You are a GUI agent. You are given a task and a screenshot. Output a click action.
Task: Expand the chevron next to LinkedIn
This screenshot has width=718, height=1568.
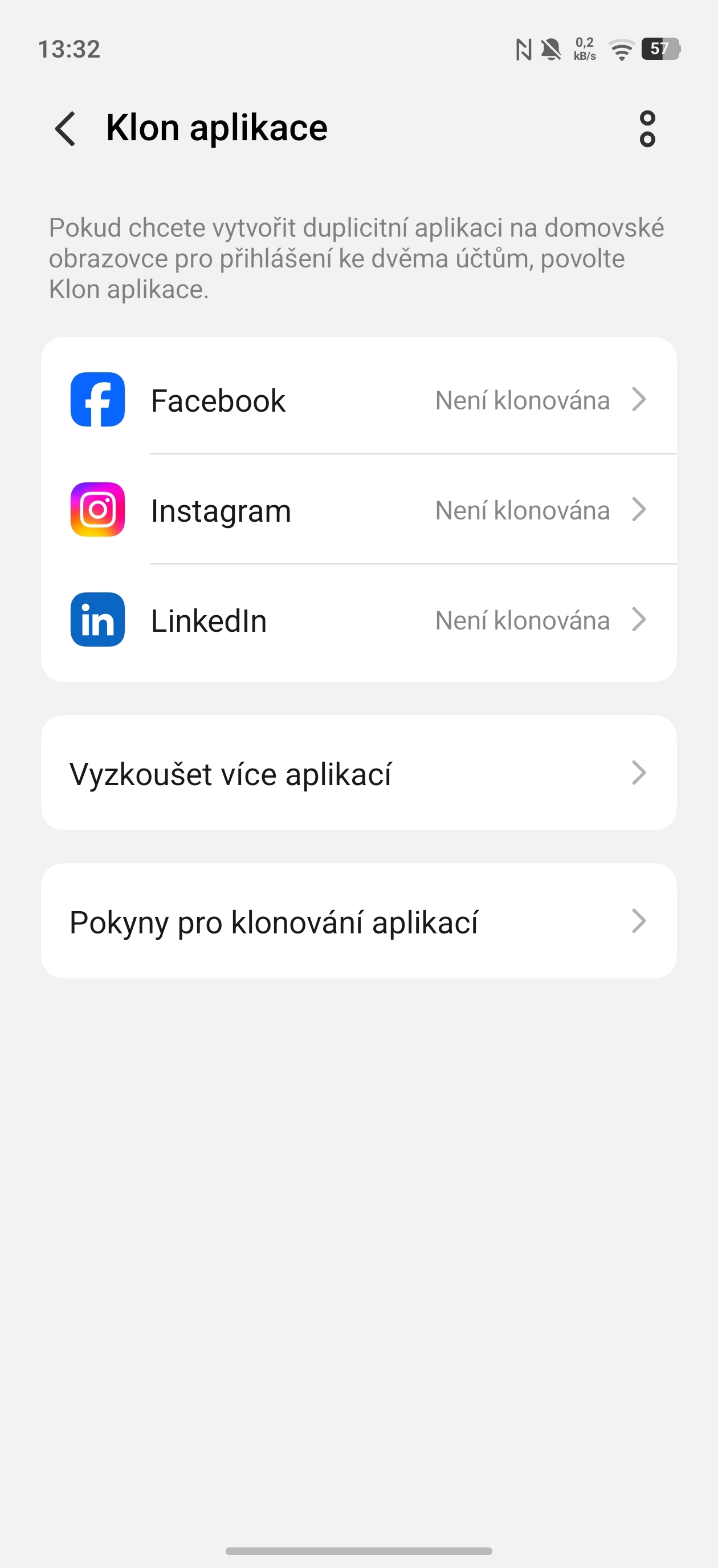pos(639,620)
